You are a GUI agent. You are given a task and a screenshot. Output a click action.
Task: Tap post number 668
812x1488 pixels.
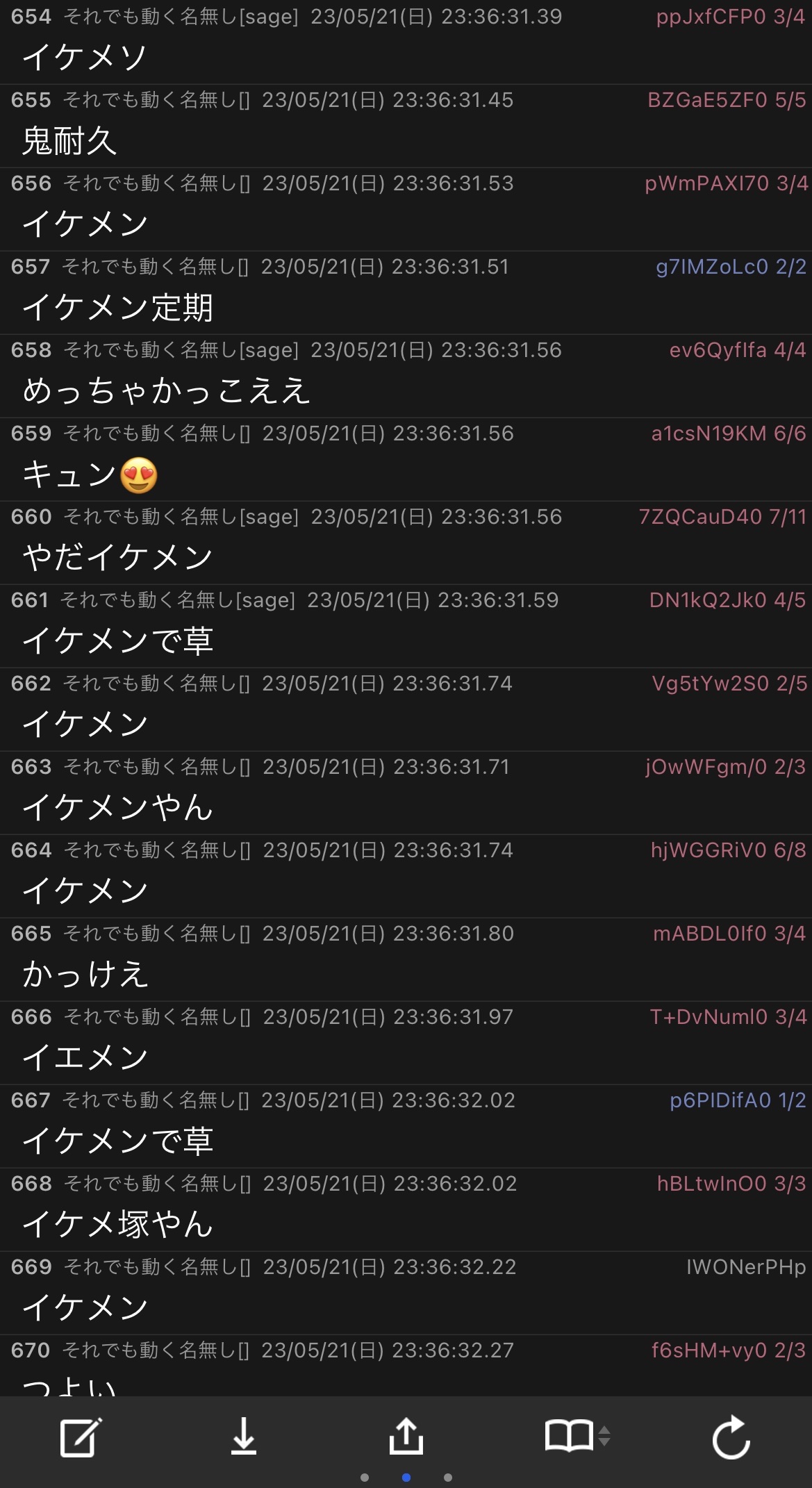31,1184
